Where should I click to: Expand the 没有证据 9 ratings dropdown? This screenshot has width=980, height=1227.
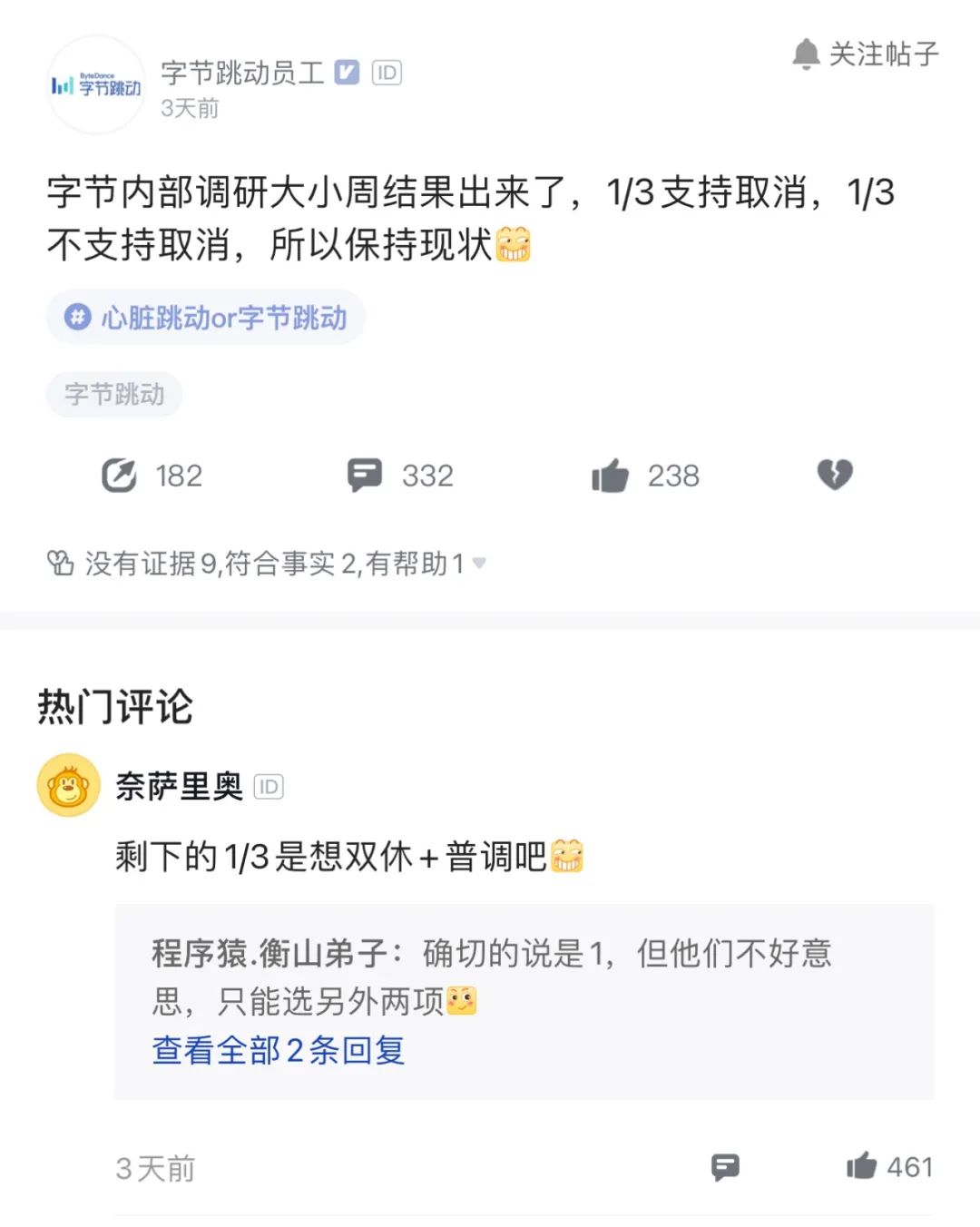click(480, 564)
